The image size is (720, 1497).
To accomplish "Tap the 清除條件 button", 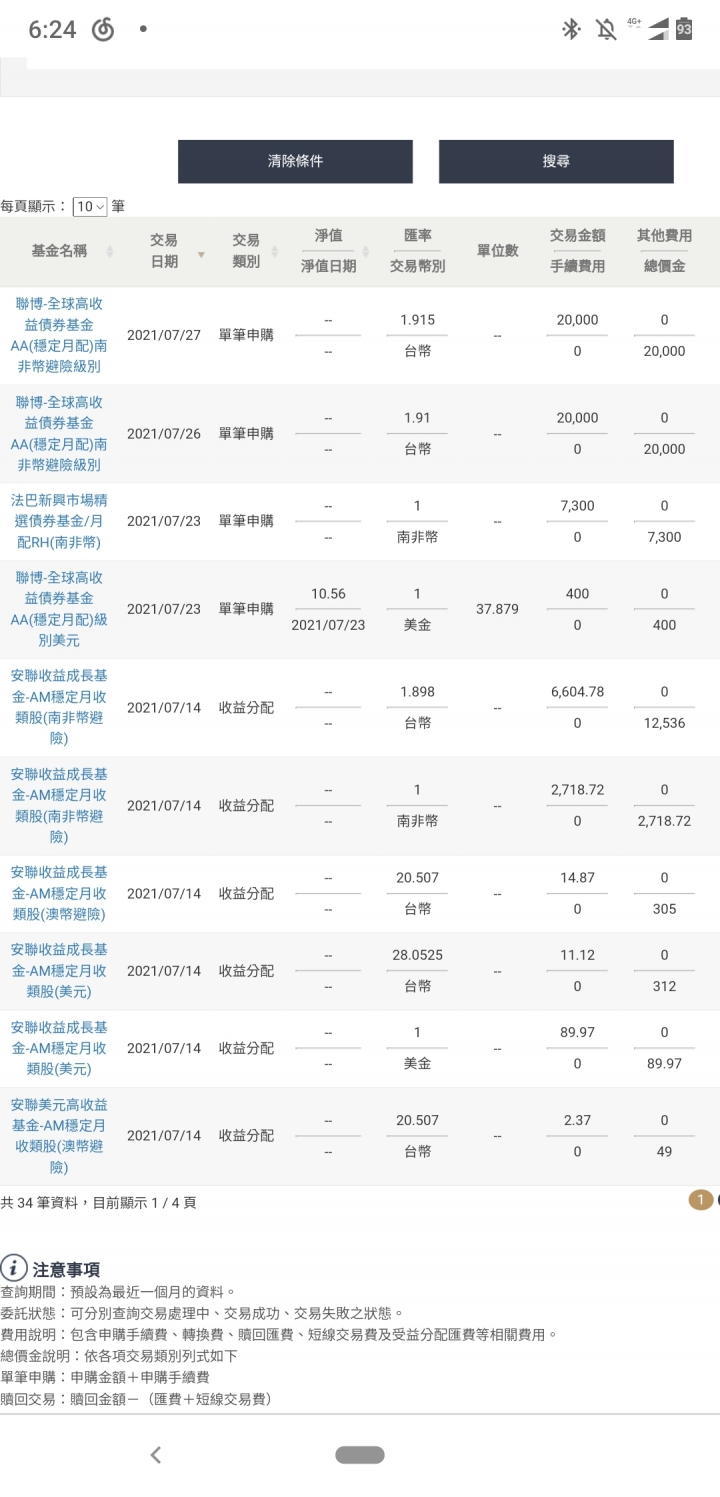I will [x=295, y=161].
